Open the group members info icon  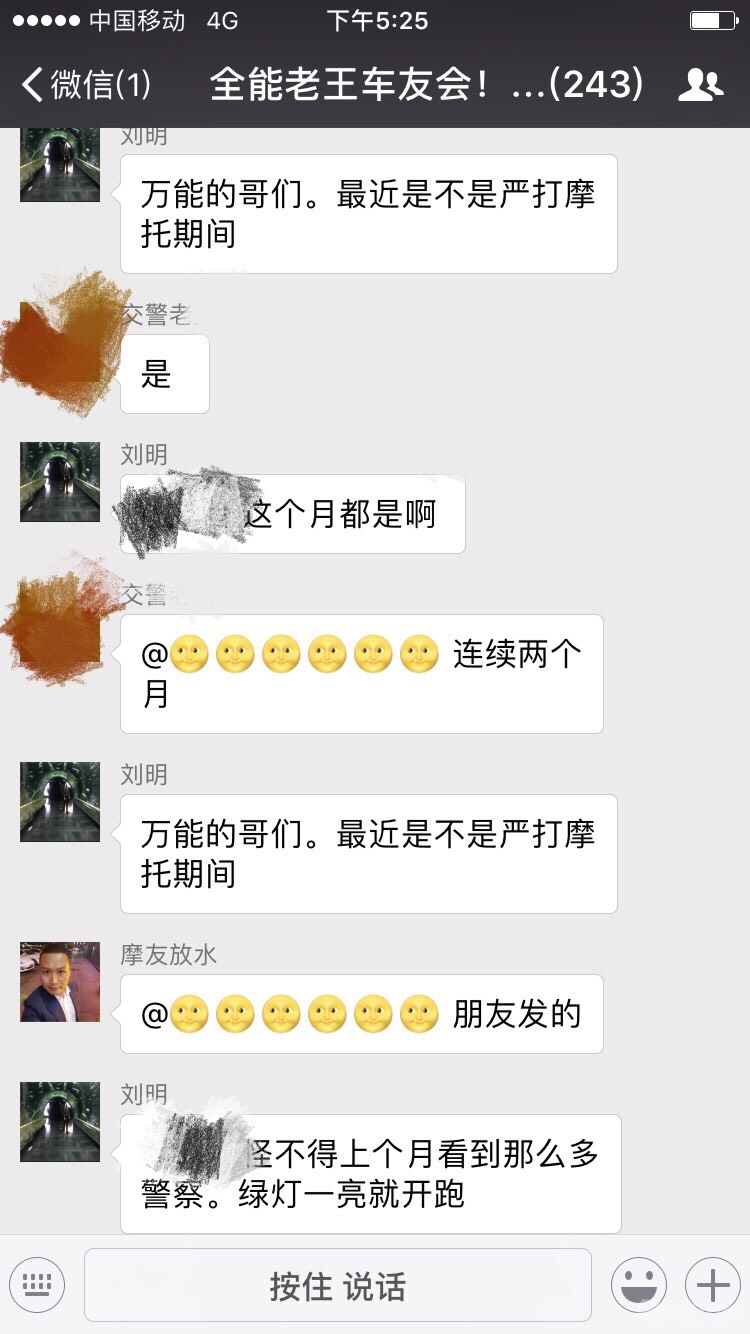(700, 85)
